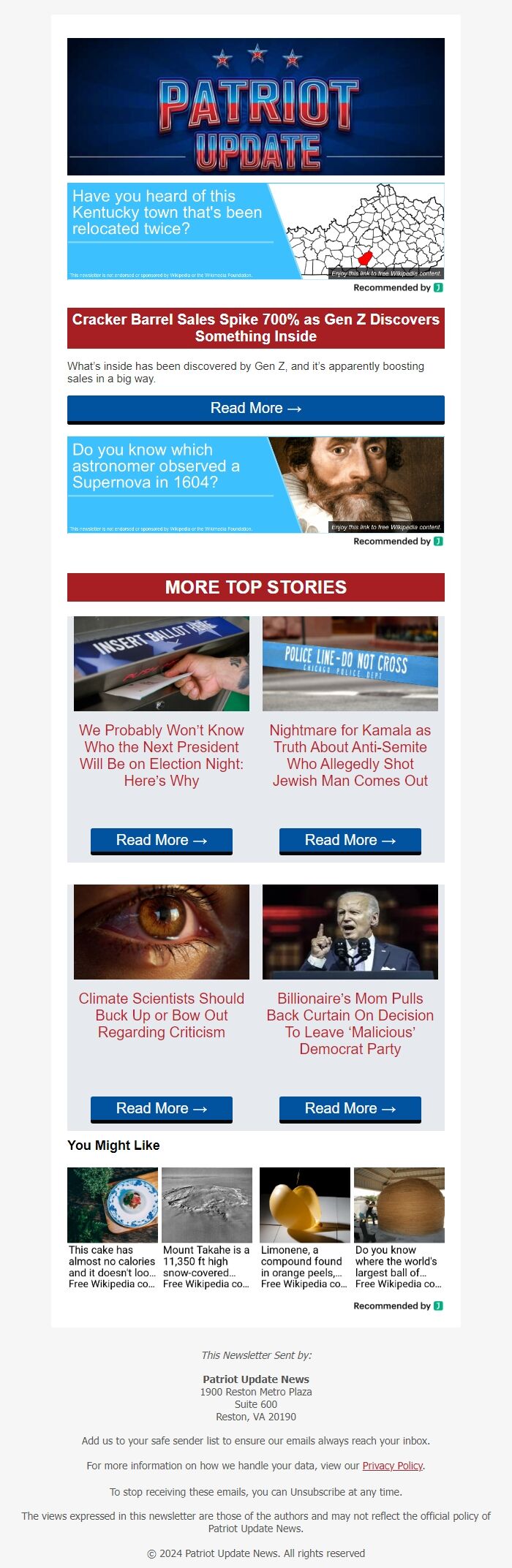Open the world's largest ball recommendation
The image size is (512, 1568).
399,1228
